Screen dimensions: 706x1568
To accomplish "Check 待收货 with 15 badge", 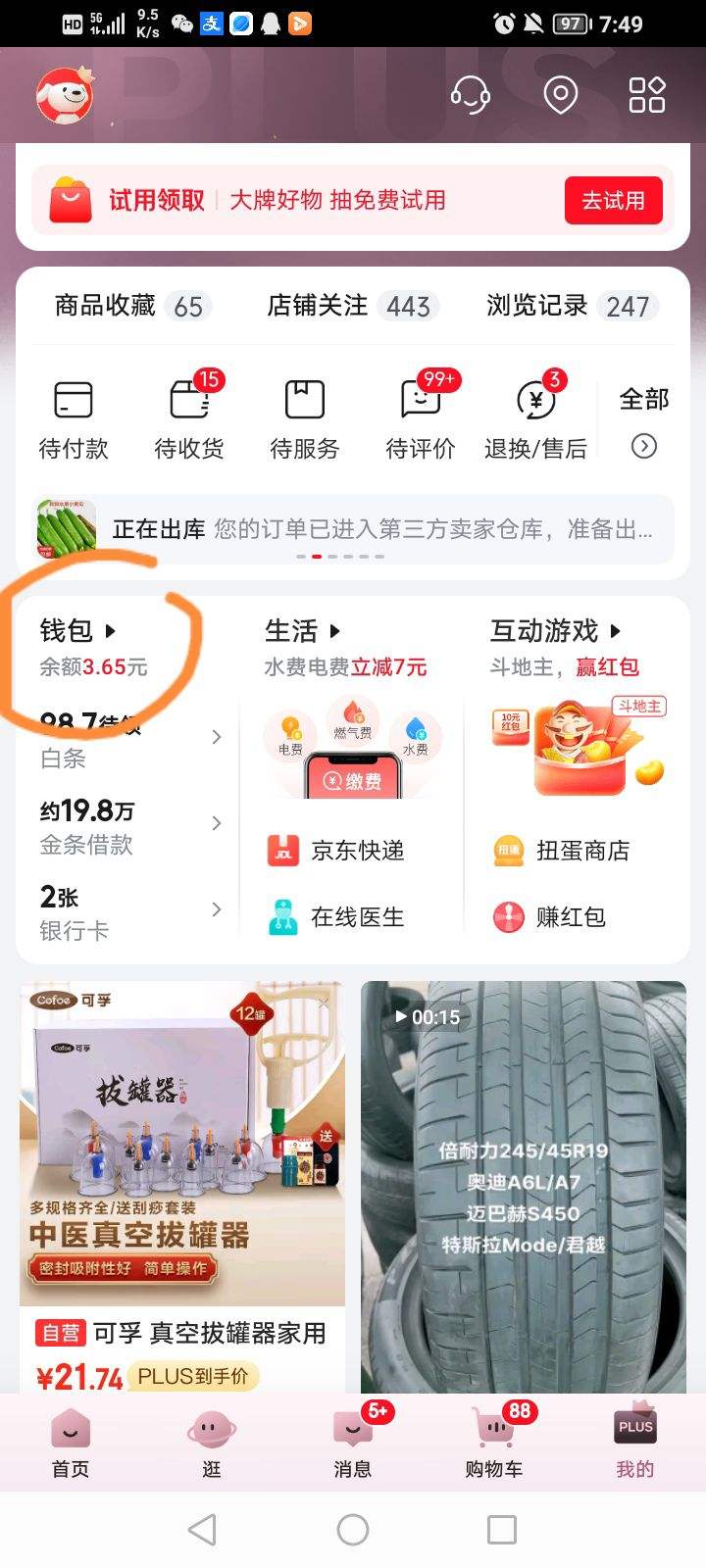I will tap(189, 416).
